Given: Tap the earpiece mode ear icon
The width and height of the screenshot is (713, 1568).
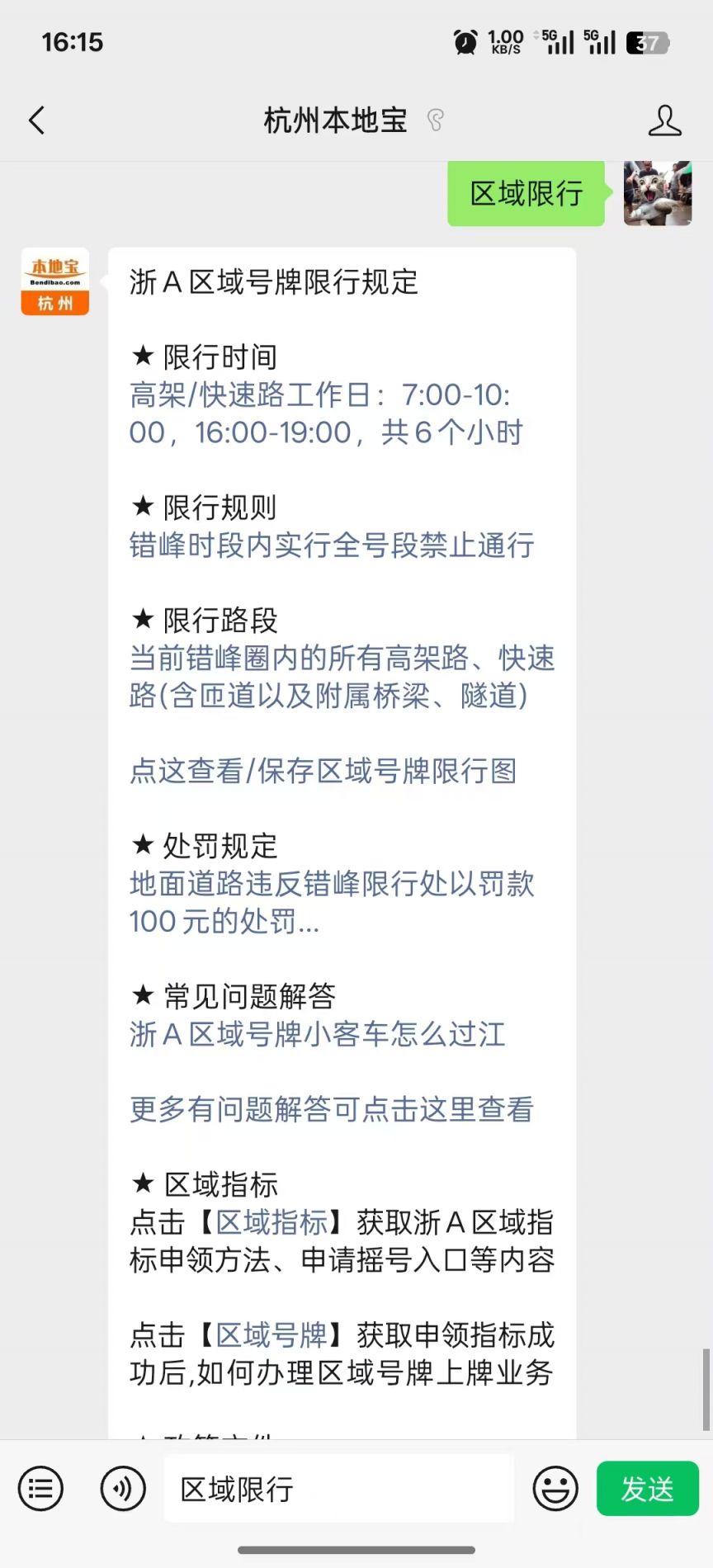Looking at the screenshot, I should click(x=435, y=120).
